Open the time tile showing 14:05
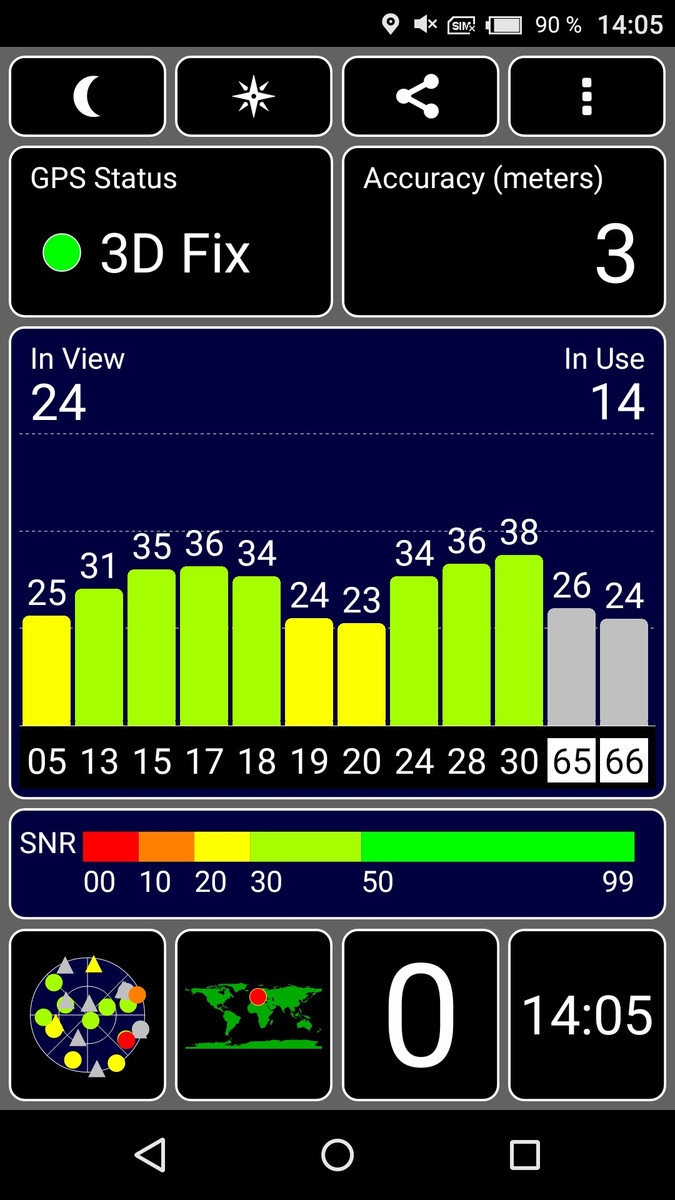Viewport: 675px width, 1200px height. 586,1015
